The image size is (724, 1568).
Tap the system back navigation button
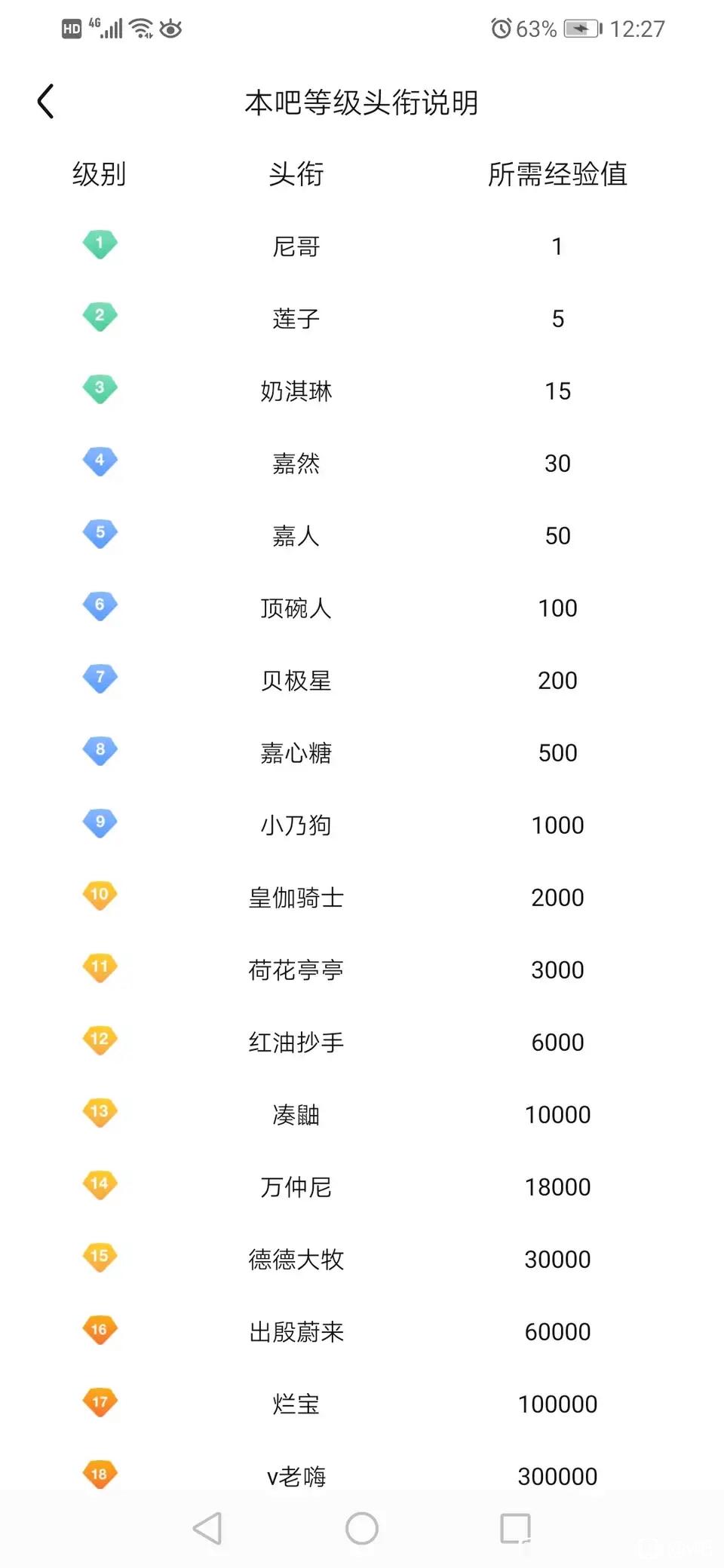click(207, 1528)
